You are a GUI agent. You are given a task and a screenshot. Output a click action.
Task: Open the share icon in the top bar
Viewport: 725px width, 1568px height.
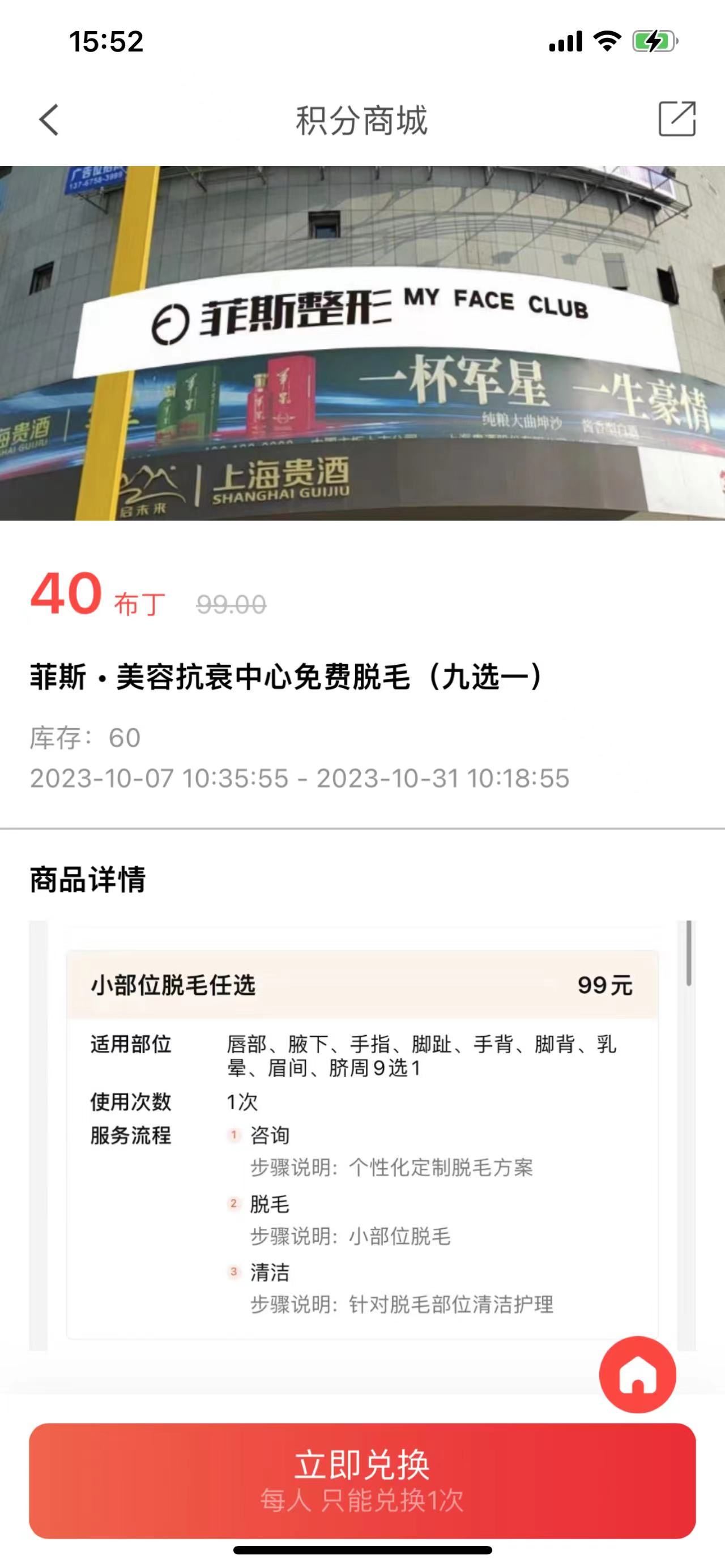coord(677,119)
